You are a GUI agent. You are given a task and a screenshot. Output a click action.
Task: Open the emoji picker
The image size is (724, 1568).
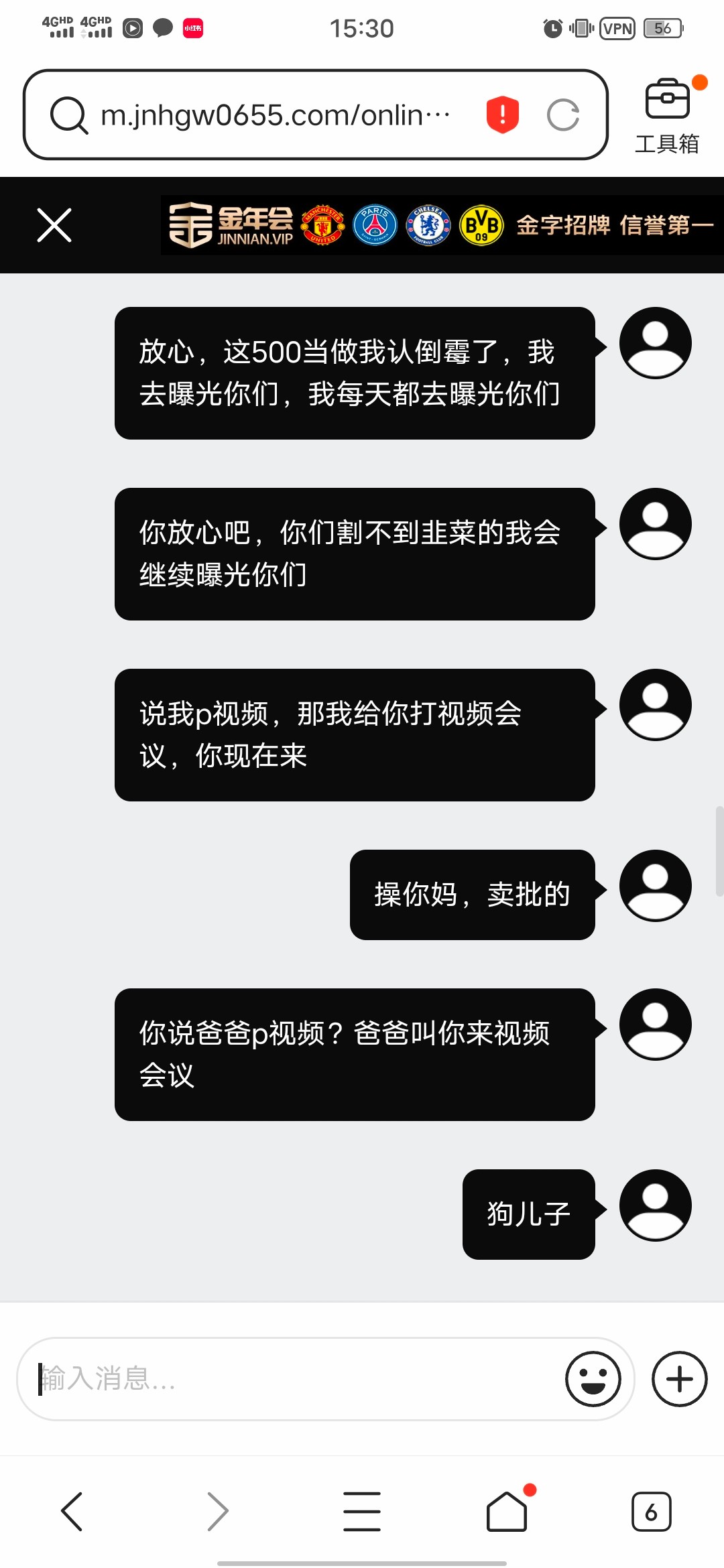593,1378
